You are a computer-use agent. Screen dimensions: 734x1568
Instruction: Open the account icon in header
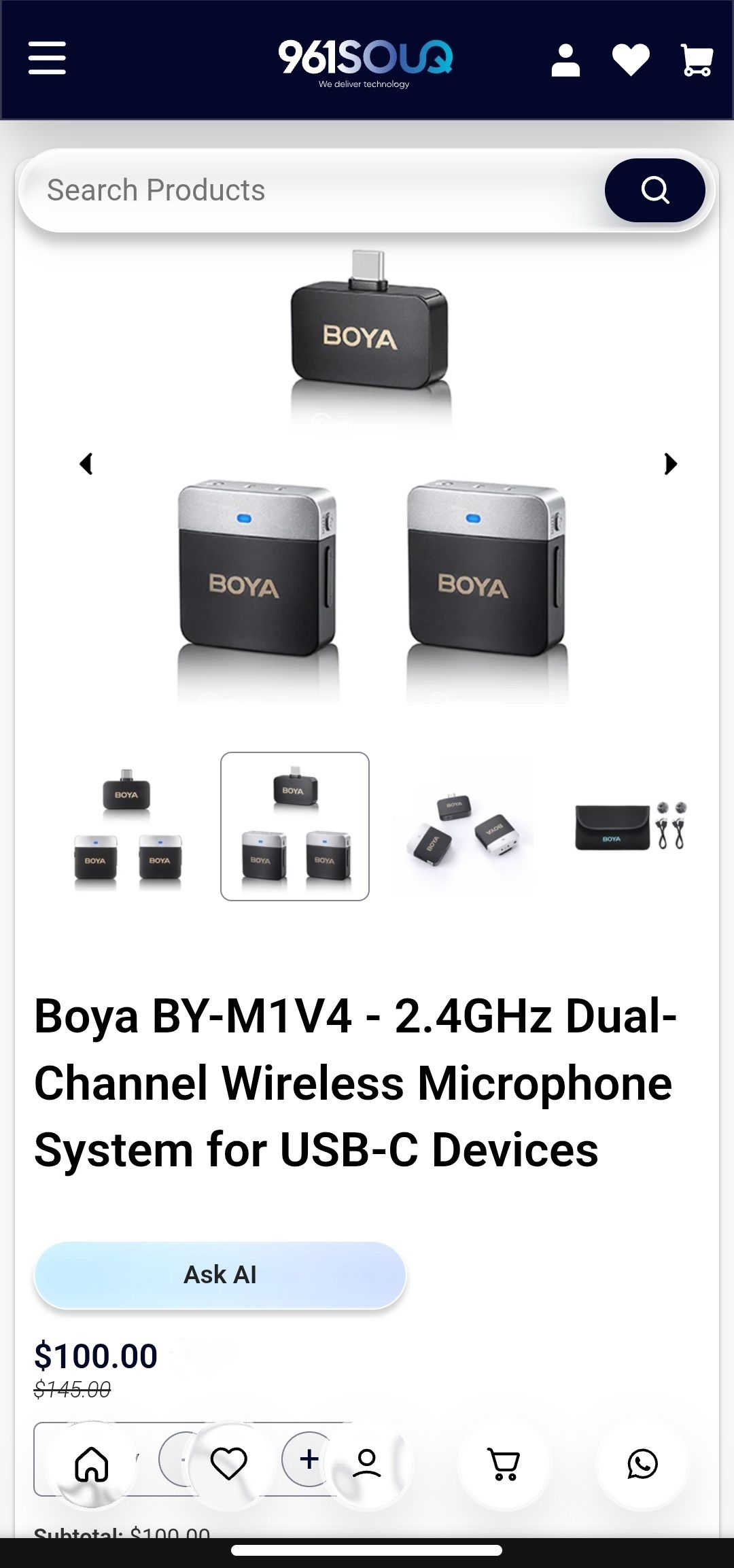(x=565, y=60)
